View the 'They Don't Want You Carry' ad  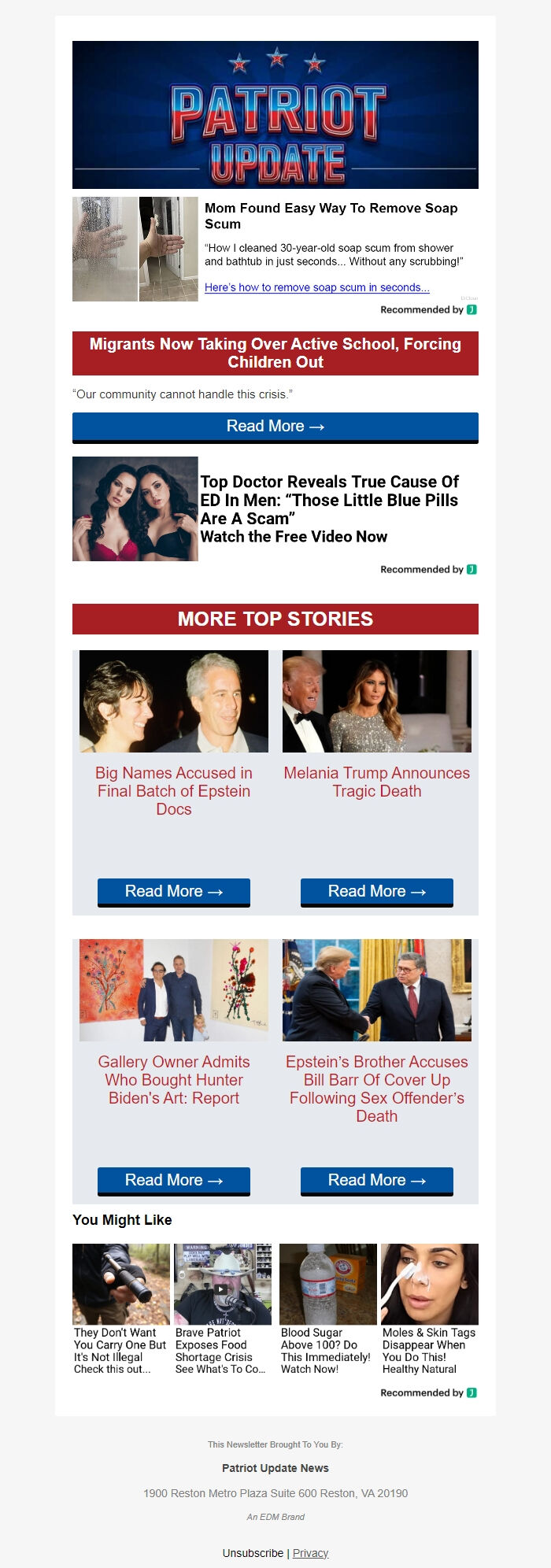[120, 1350]
